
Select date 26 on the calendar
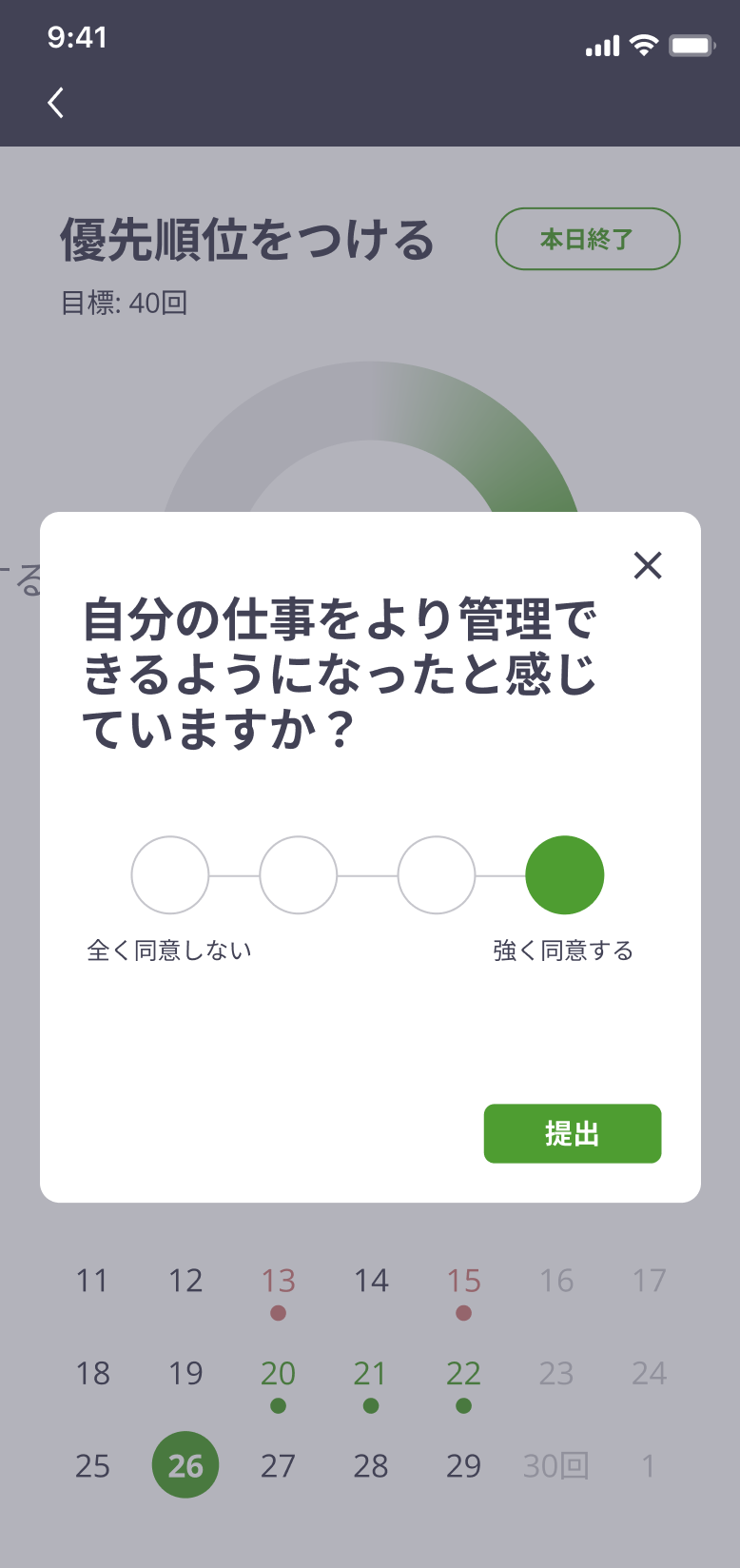(x=185, y=1464)
